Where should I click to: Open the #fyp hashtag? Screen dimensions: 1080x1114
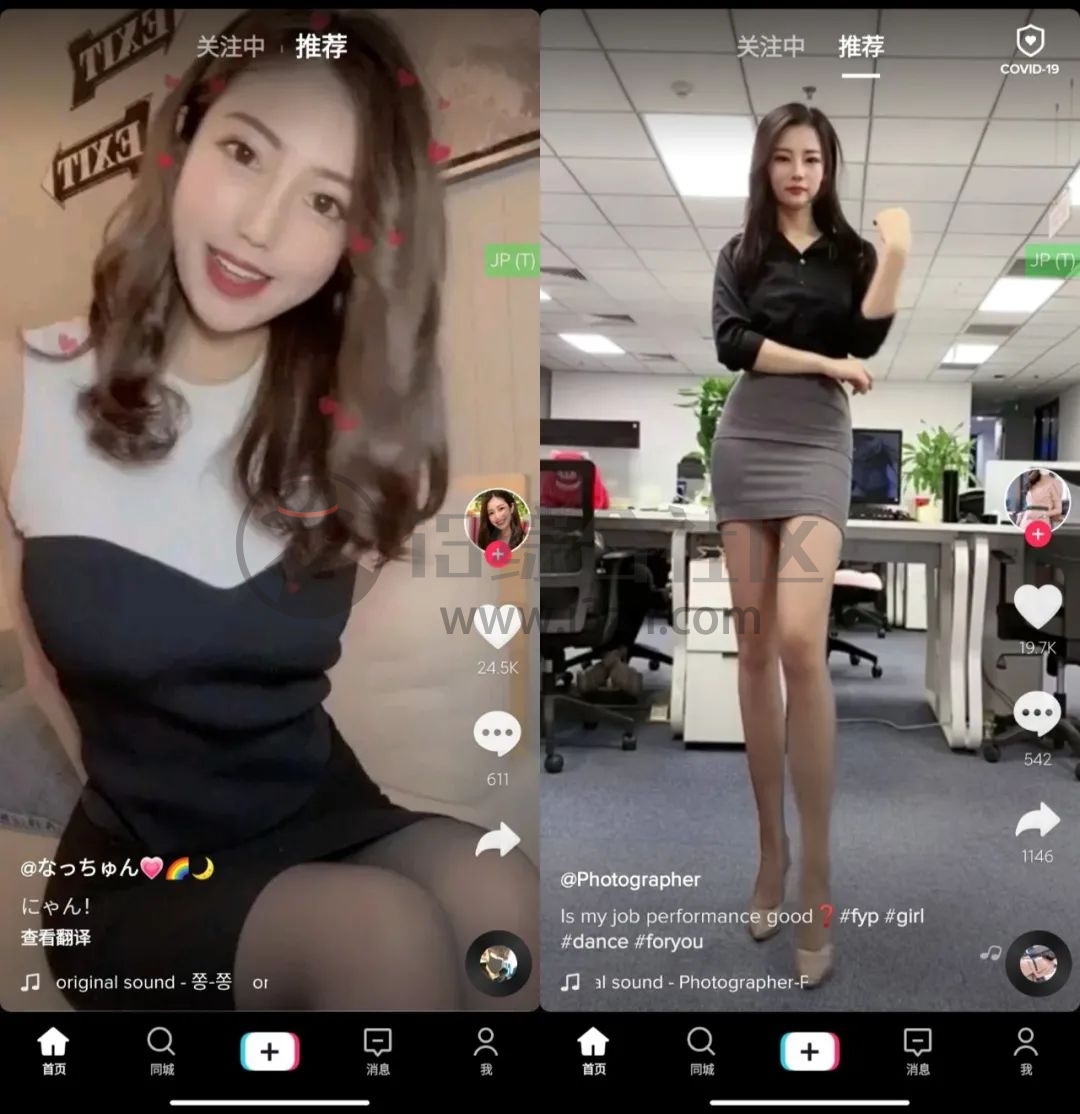[859, 916]
